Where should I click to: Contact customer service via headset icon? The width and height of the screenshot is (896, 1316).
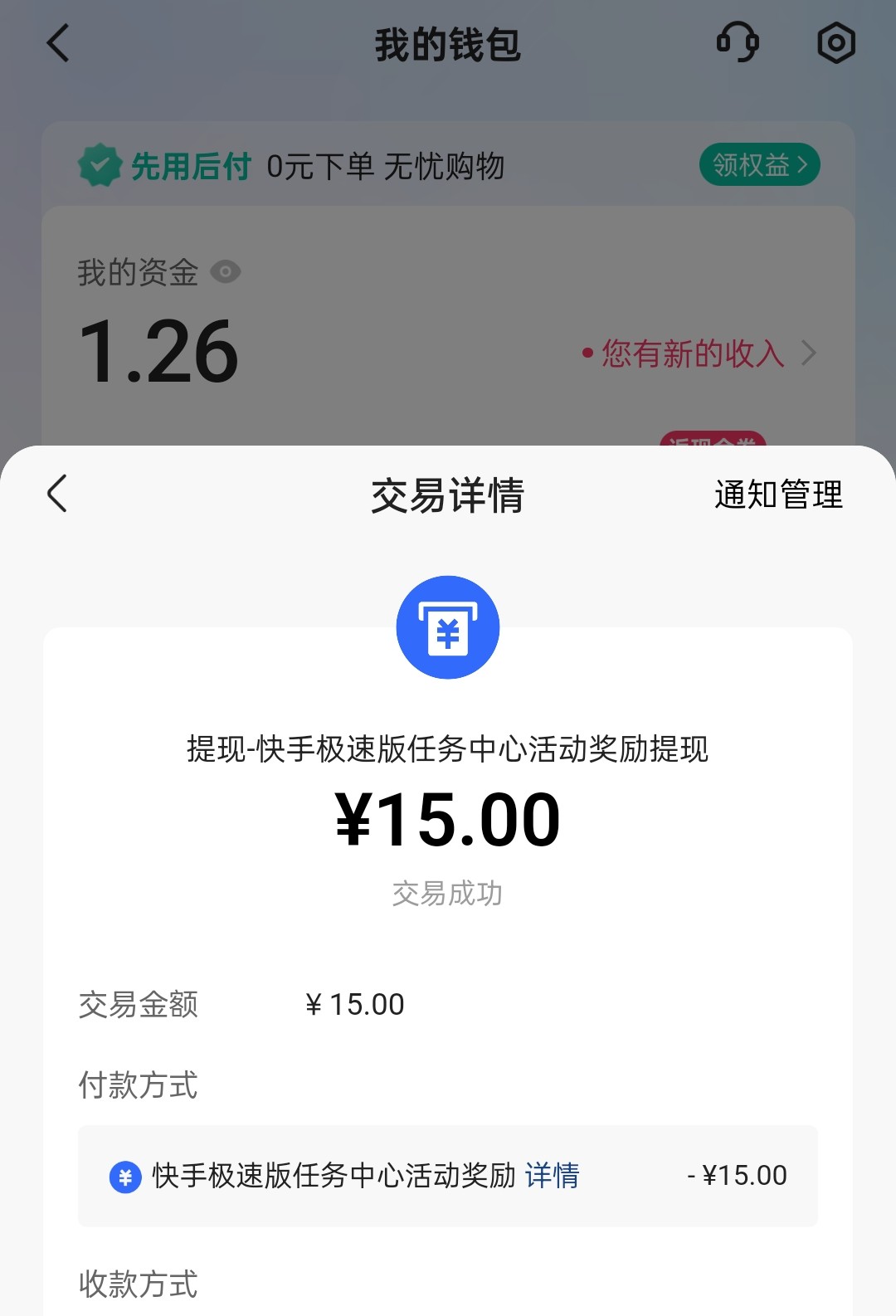click(738, 42)
